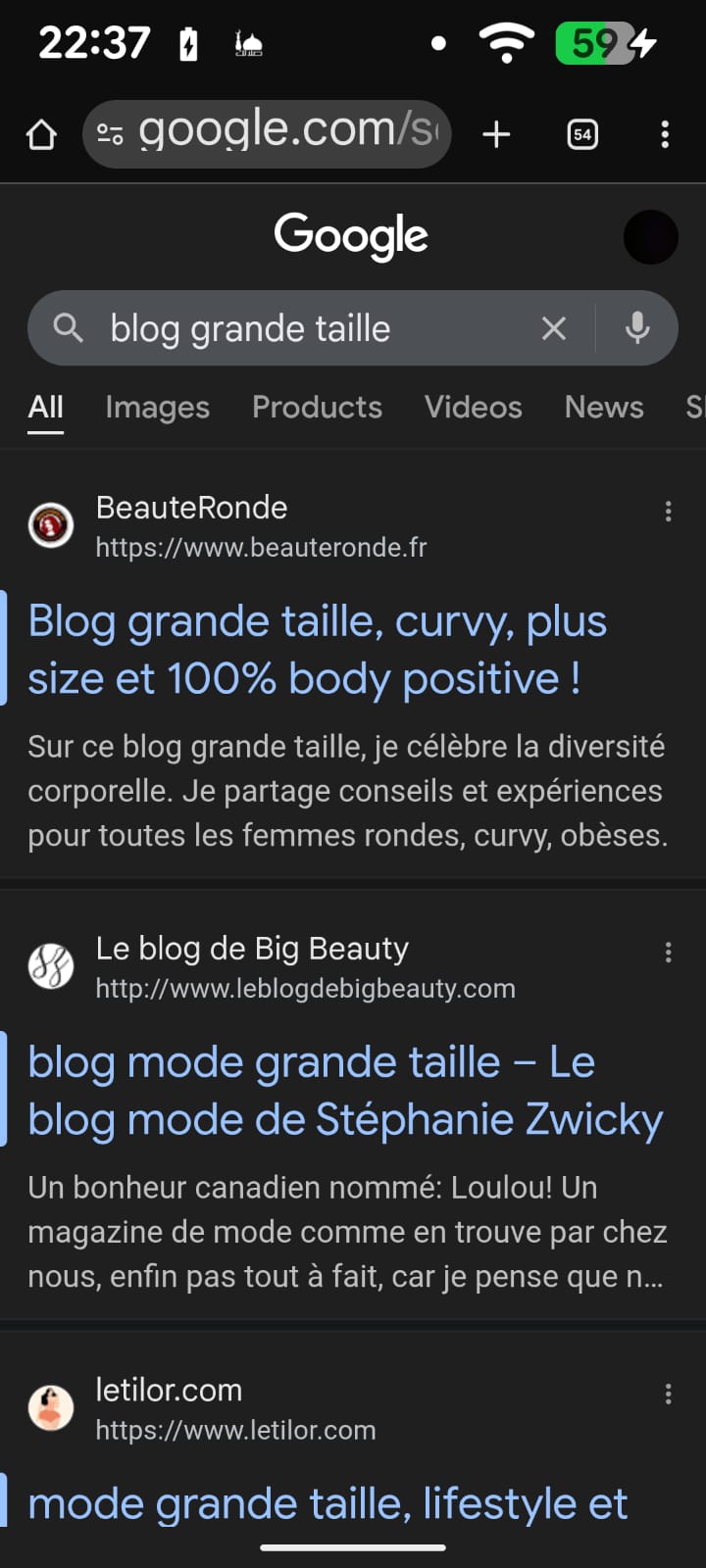The width and height of the screenshot is (706, 1568).
Task: Start a voice search with the microphone
Action: pos(637,328)
